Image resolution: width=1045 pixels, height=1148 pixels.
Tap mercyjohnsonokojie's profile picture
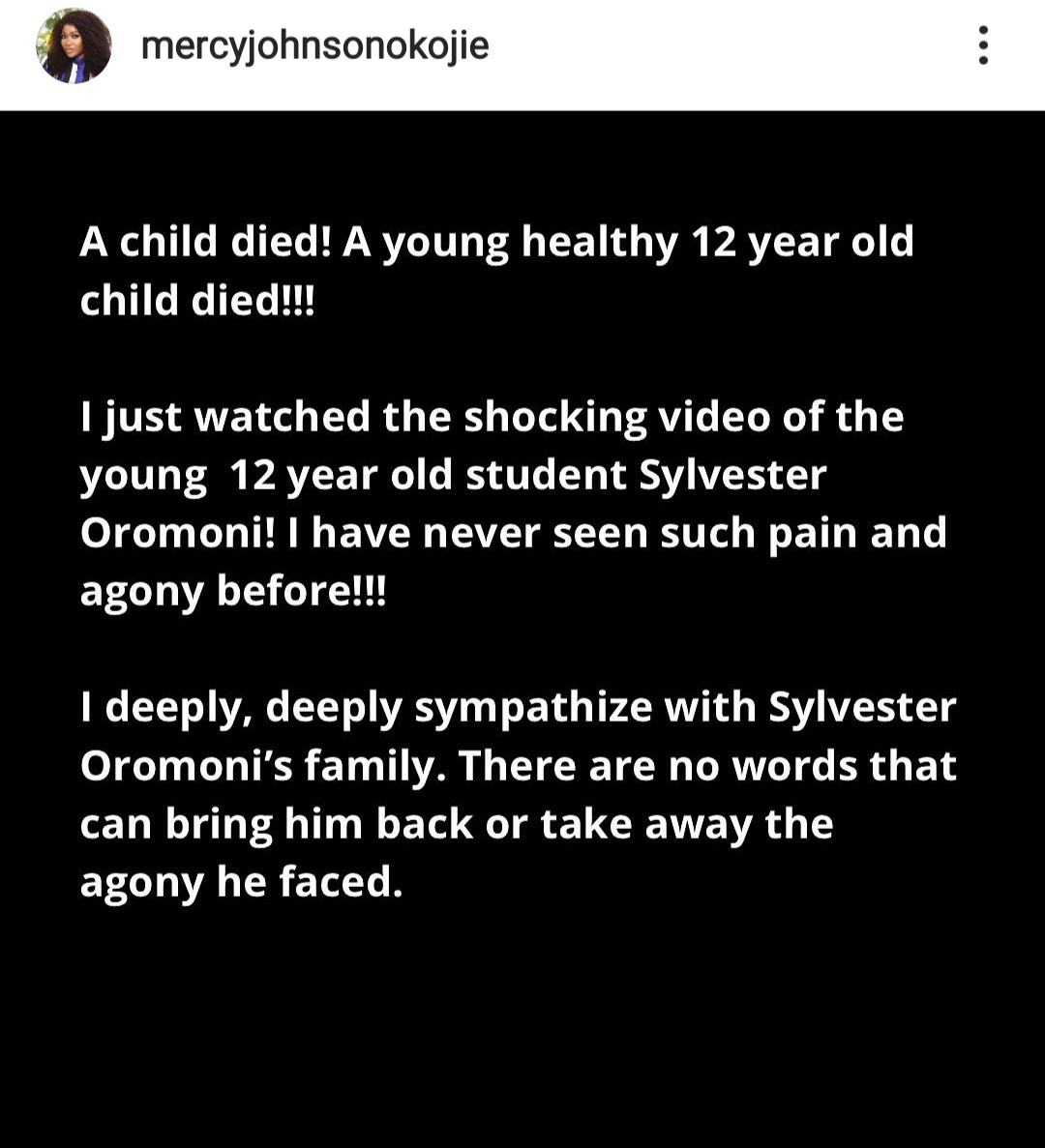[x=74, y=45]
